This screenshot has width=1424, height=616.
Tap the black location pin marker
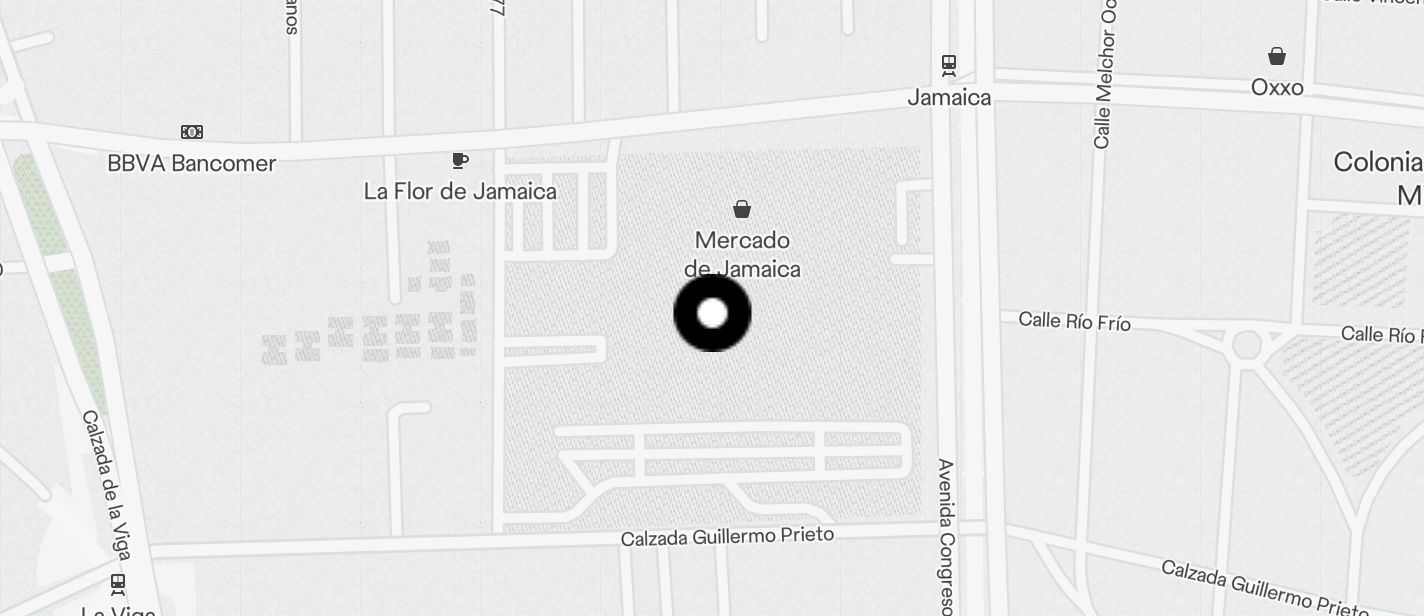[x=712, y=313]
